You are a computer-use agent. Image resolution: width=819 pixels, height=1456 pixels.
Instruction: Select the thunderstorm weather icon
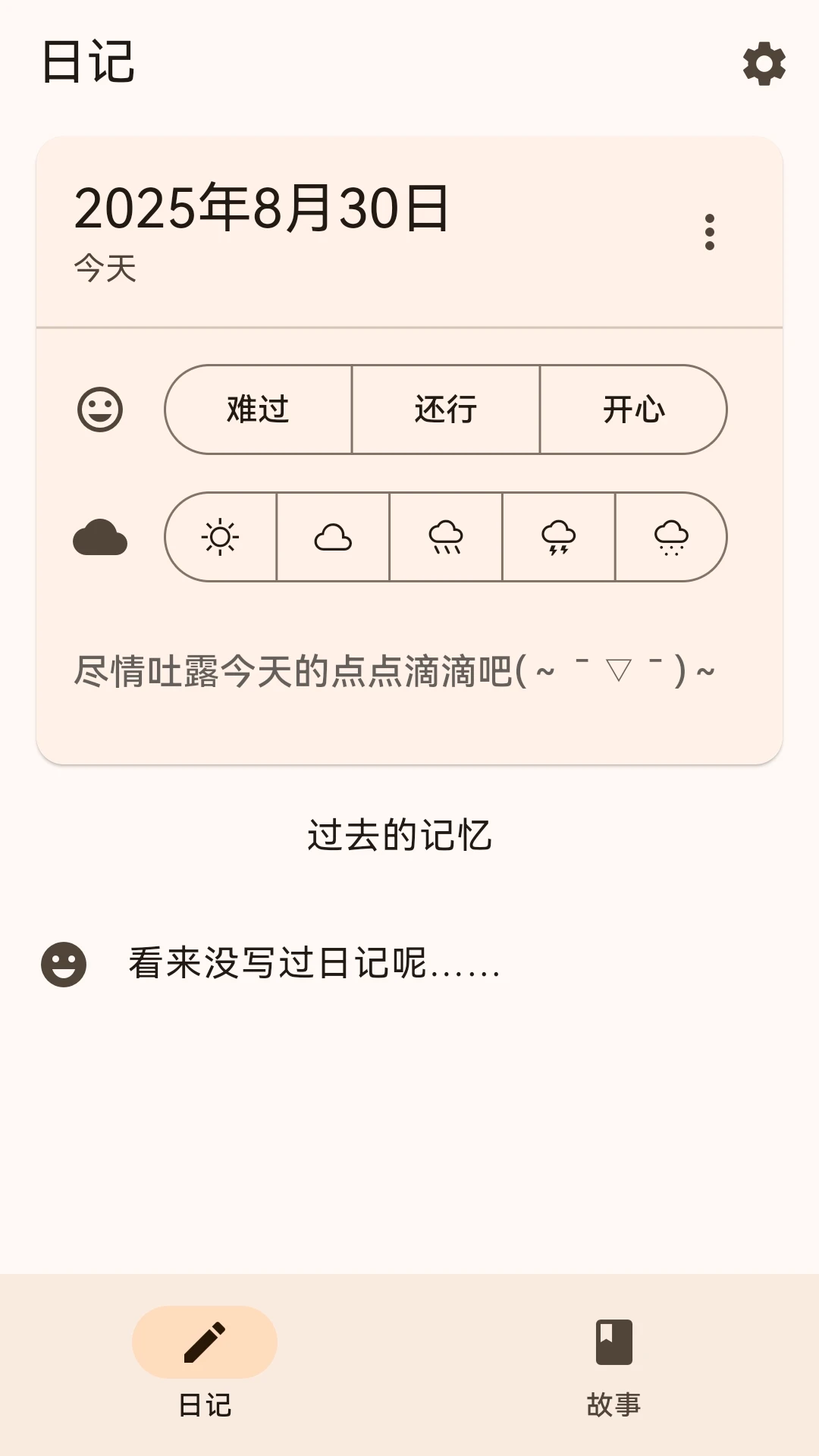557,538
